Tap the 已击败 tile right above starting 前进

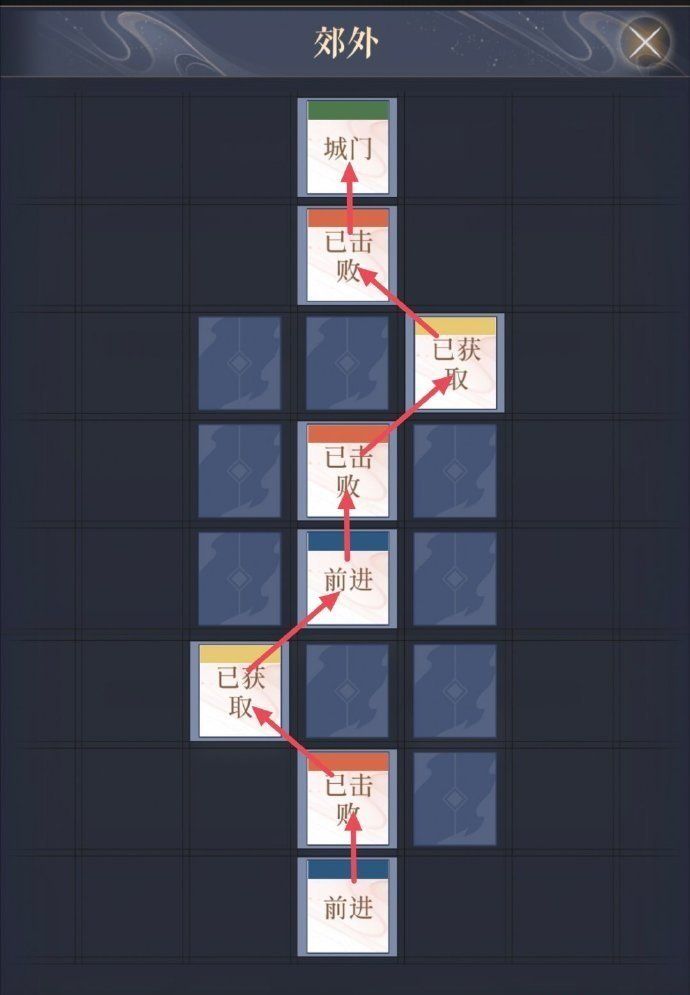(x=348, y=797)
